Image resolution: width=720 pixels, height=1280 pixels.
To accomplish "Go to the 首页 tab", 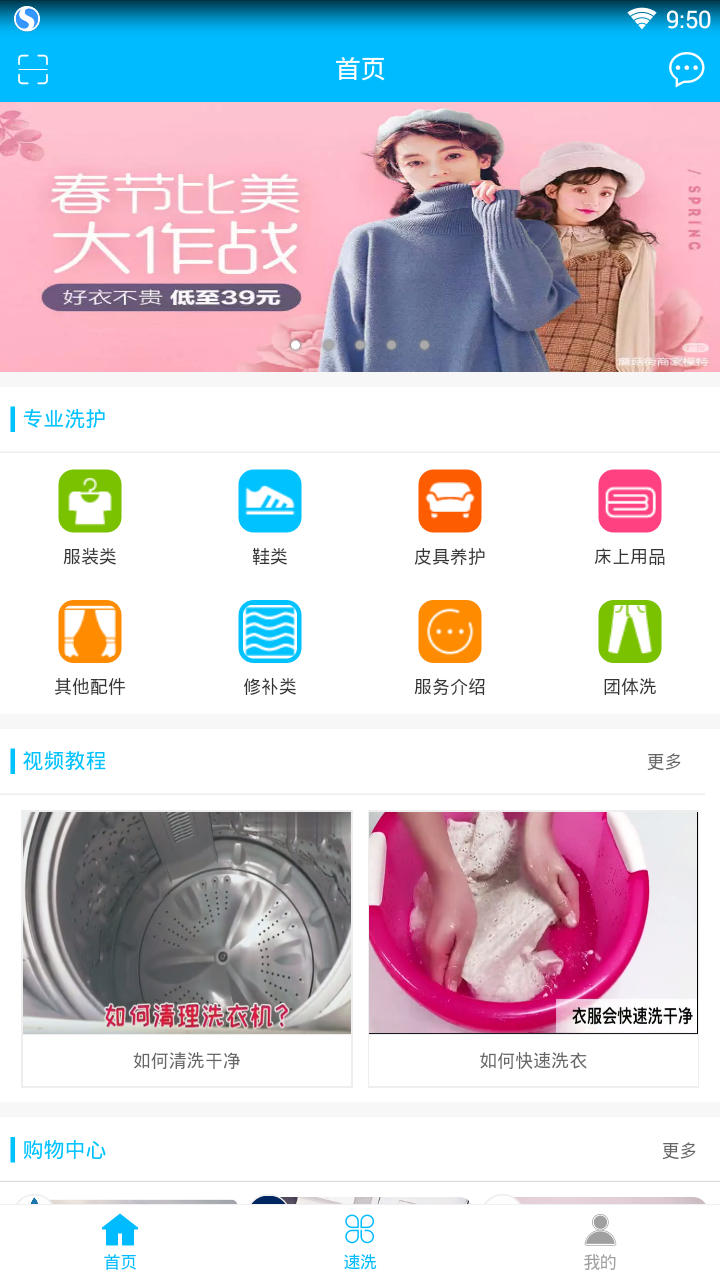I will 120,1242.
